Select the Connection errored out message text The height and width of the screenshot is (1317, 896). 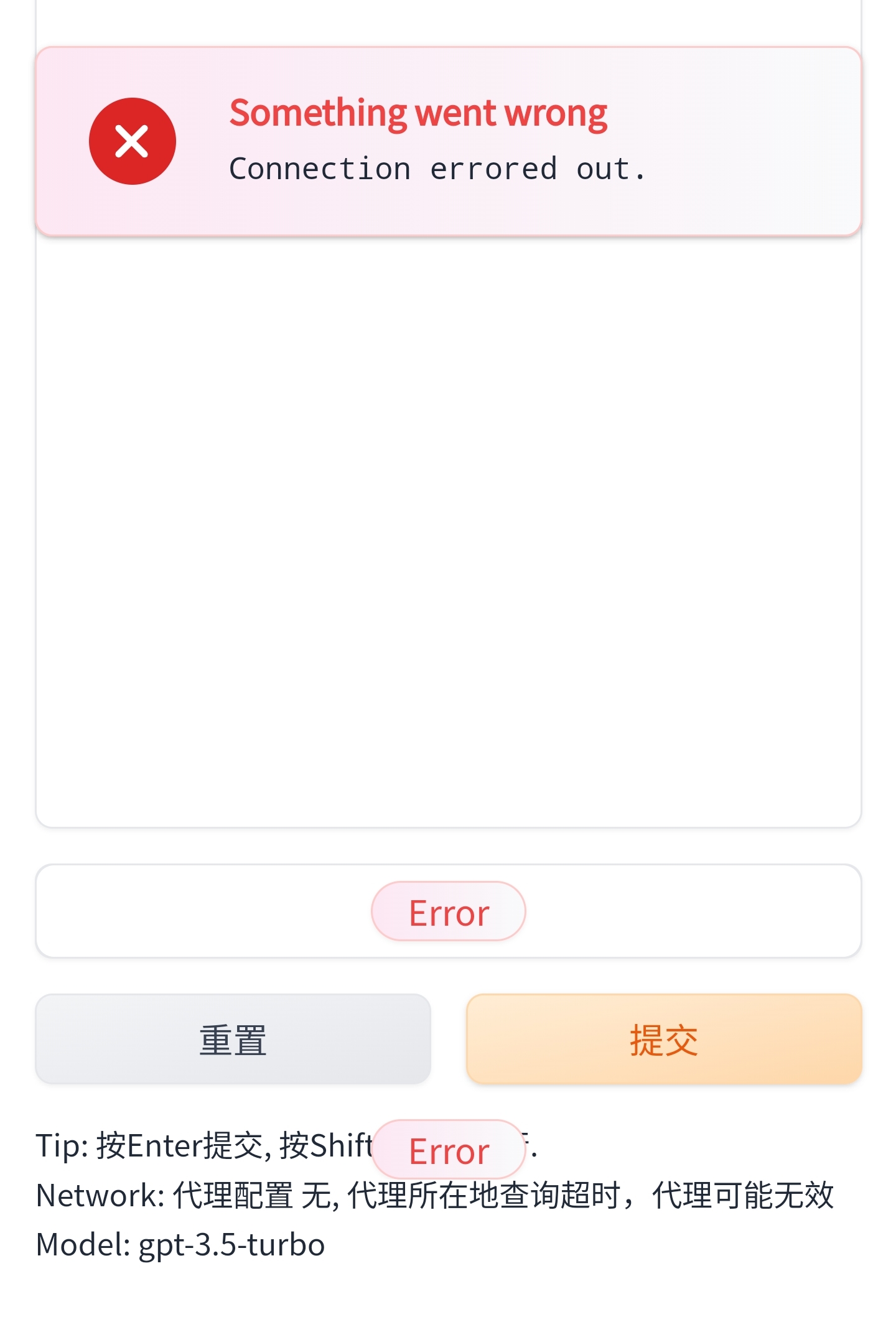pyautogui.click(x=437, y=168)
